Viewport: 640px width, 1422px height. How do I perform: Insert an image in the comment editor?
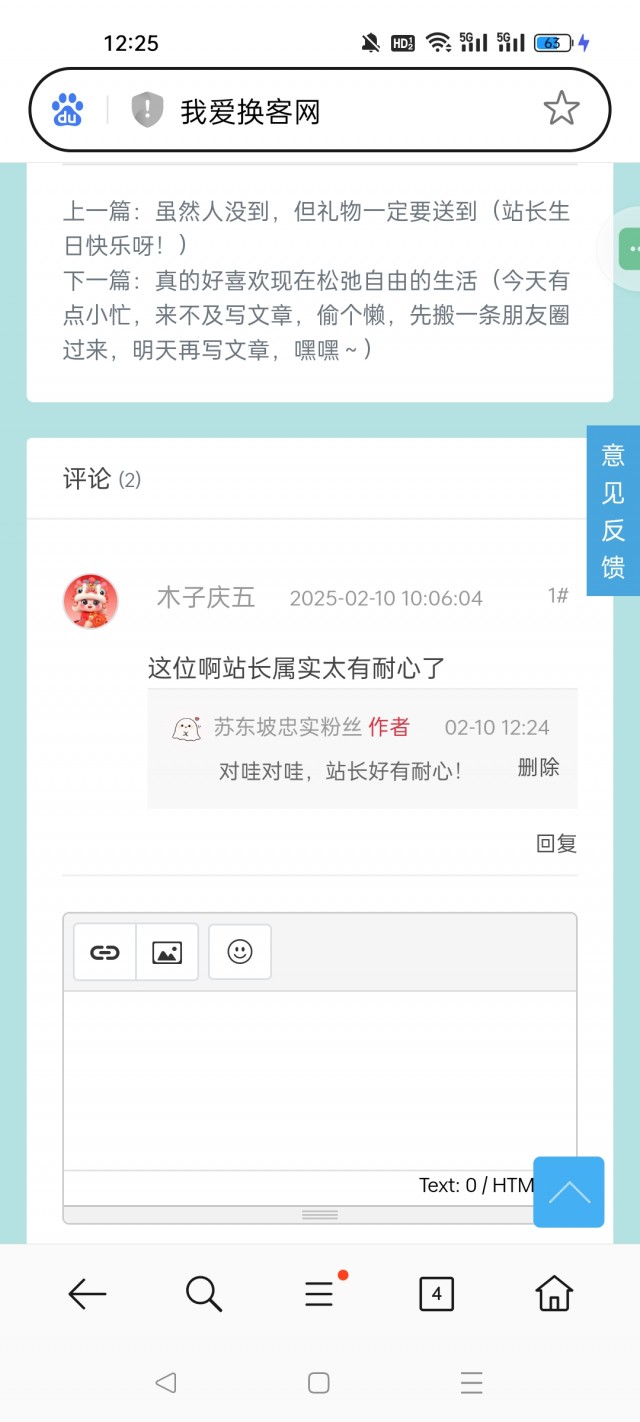point(167,952)
